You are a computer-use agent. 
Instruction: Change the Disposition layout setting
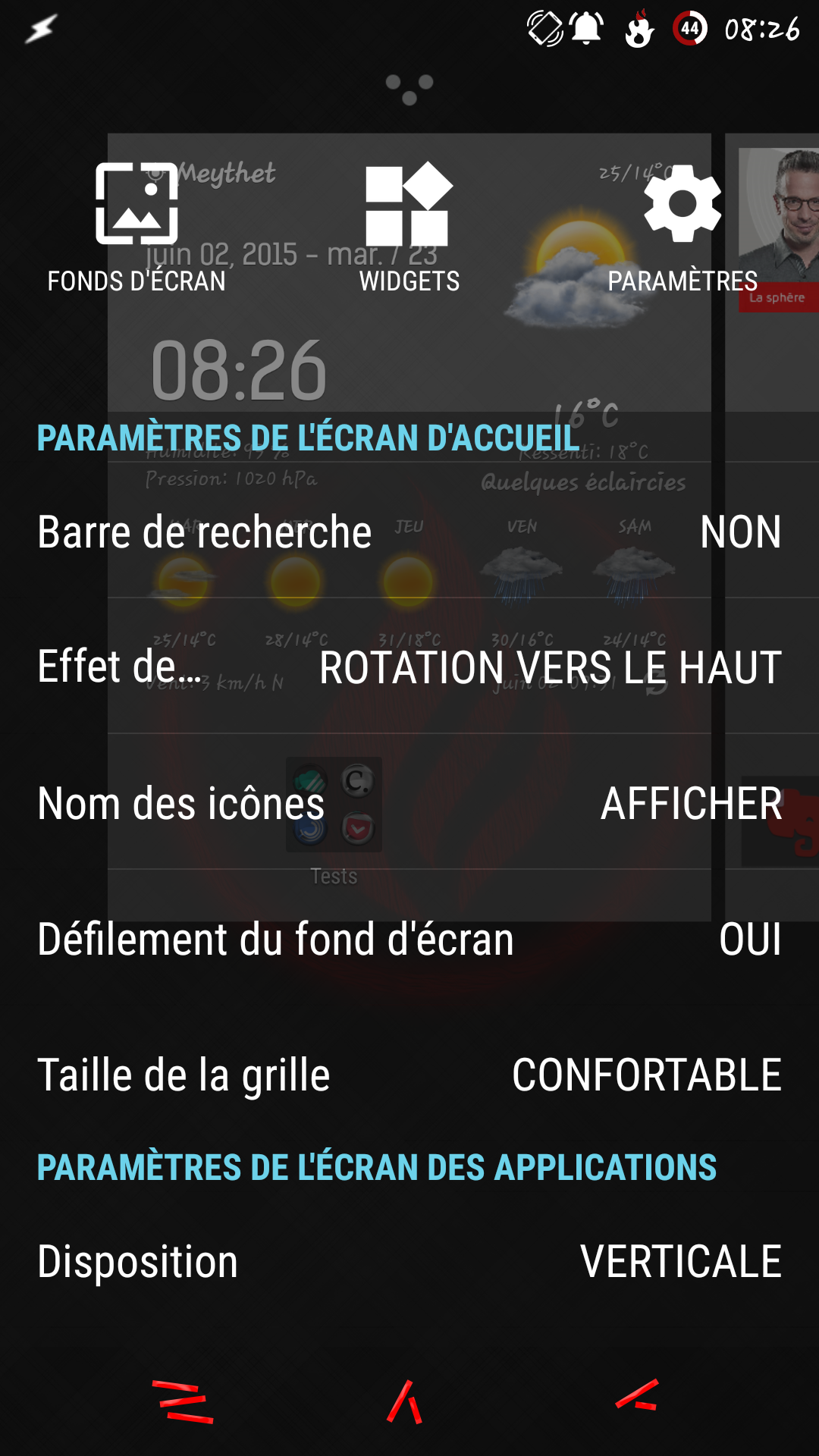(409, 1262)
